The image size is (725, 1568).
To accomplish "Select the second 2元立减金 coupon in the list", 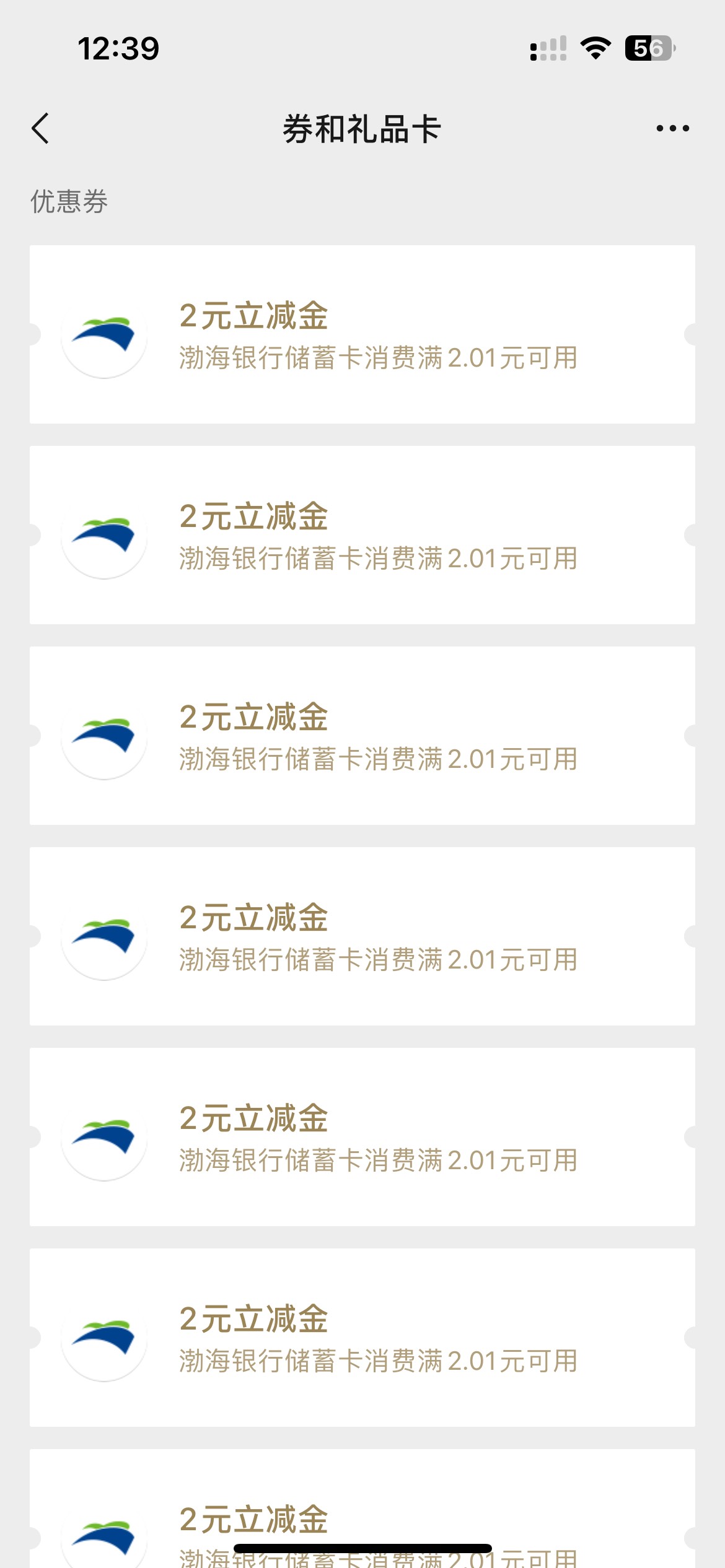I will click(362, 535).
